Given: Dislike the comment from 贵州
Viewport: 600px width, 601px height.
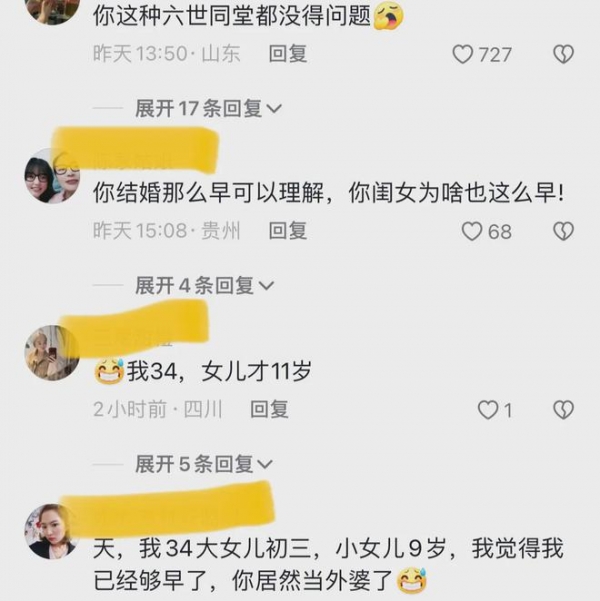Looking at the screenshot, I should click(x=564, y=231).
